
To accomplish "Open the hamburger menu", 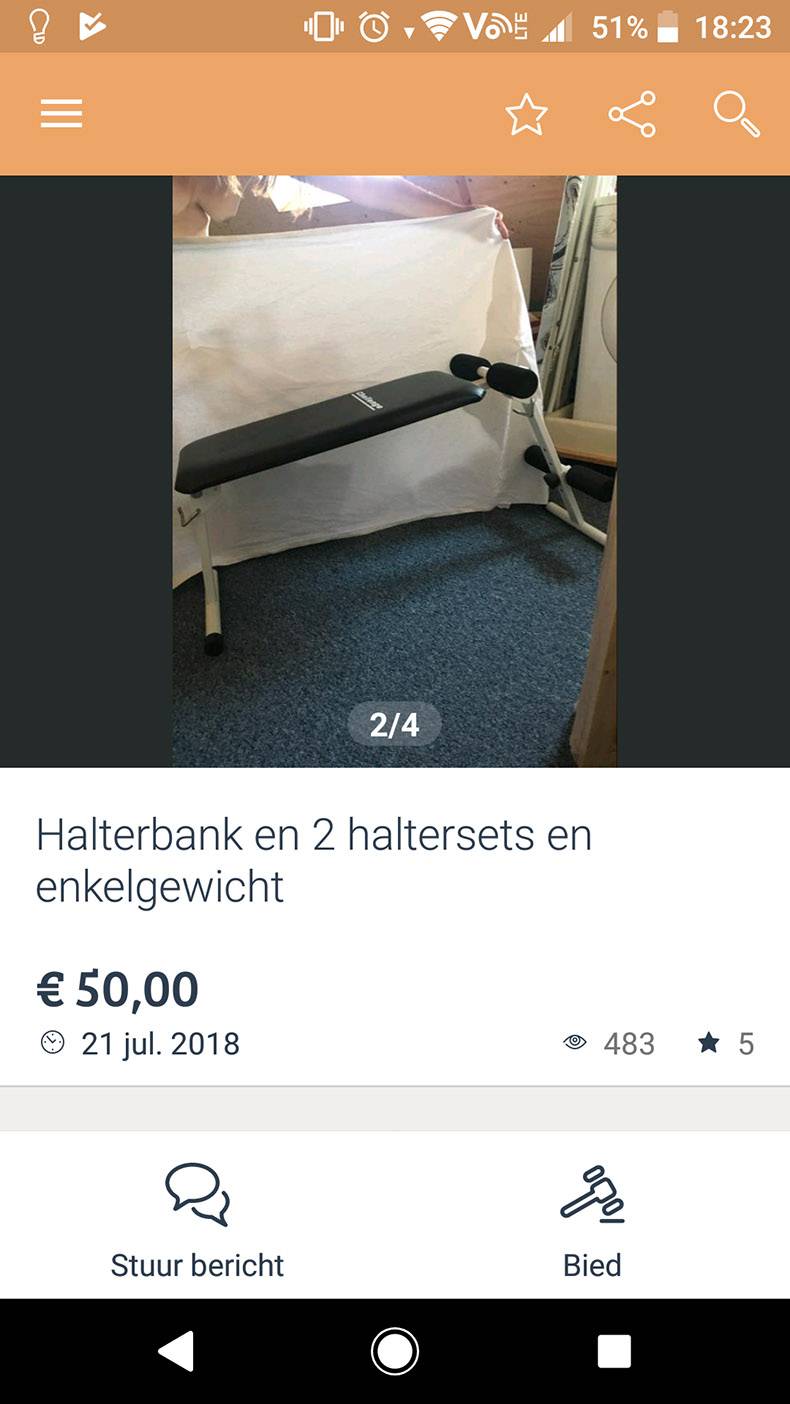I will 61,115.
